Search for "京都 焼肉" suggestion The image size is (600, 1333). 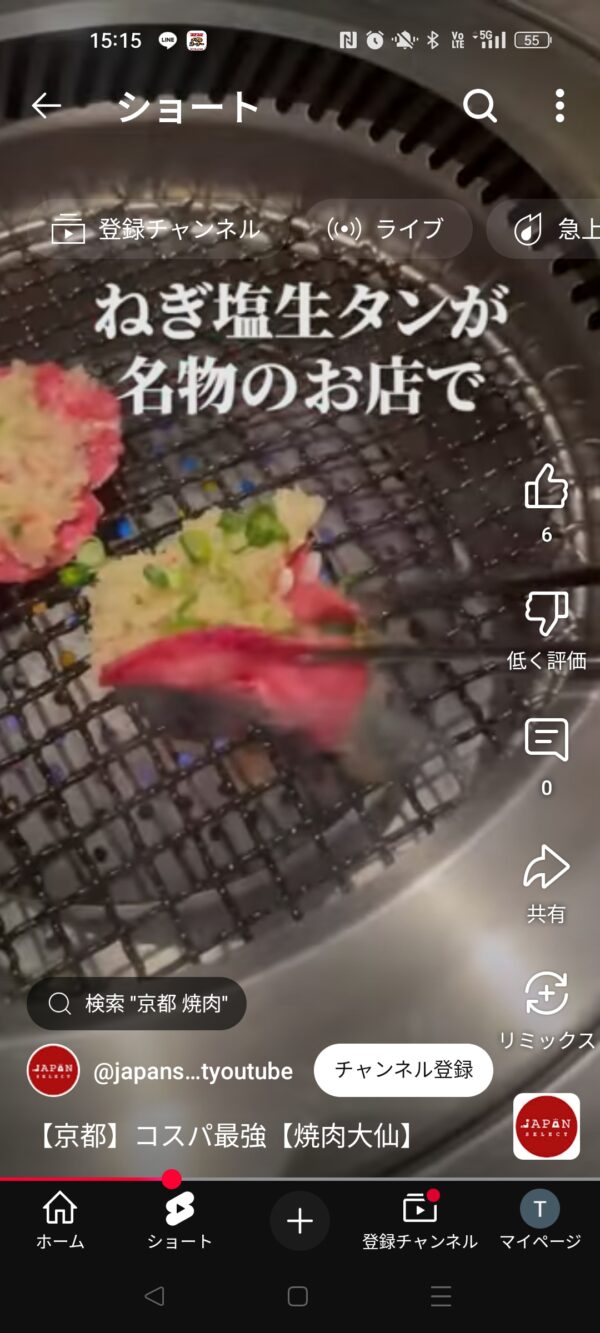pyautogui.click(x=136, y=1003)
